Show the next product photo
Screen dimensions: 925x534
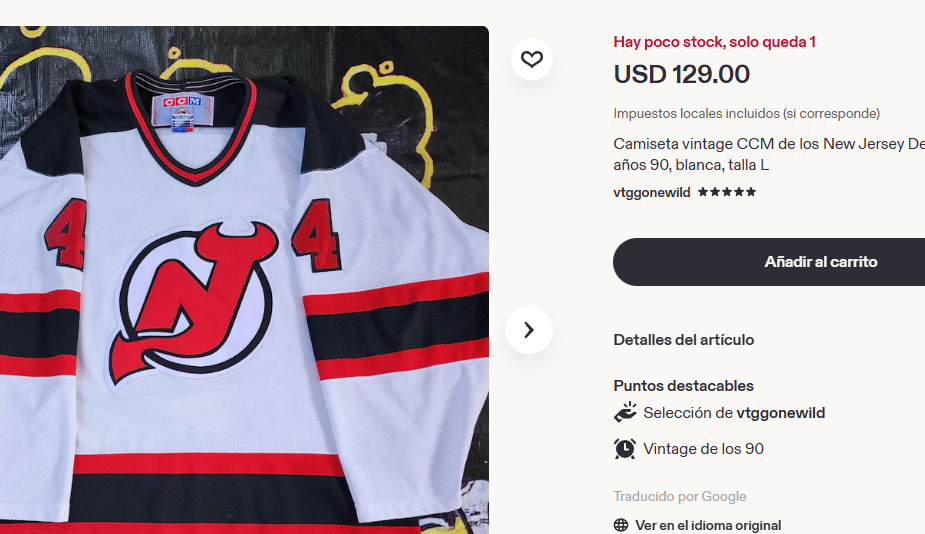(529, 330)
